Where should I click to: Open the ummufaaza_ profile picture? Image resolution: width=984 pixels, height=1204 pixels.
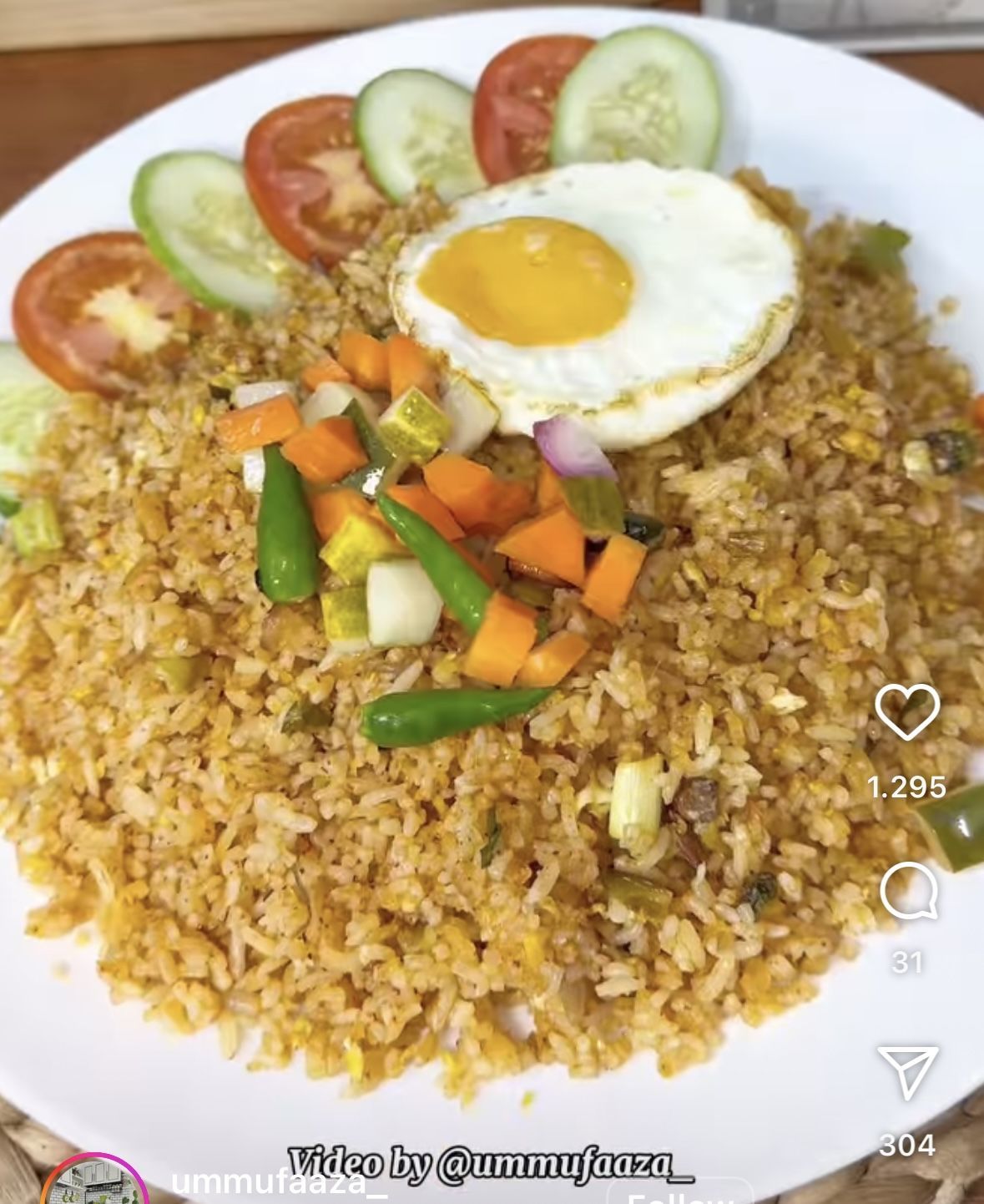point(93,1186)
